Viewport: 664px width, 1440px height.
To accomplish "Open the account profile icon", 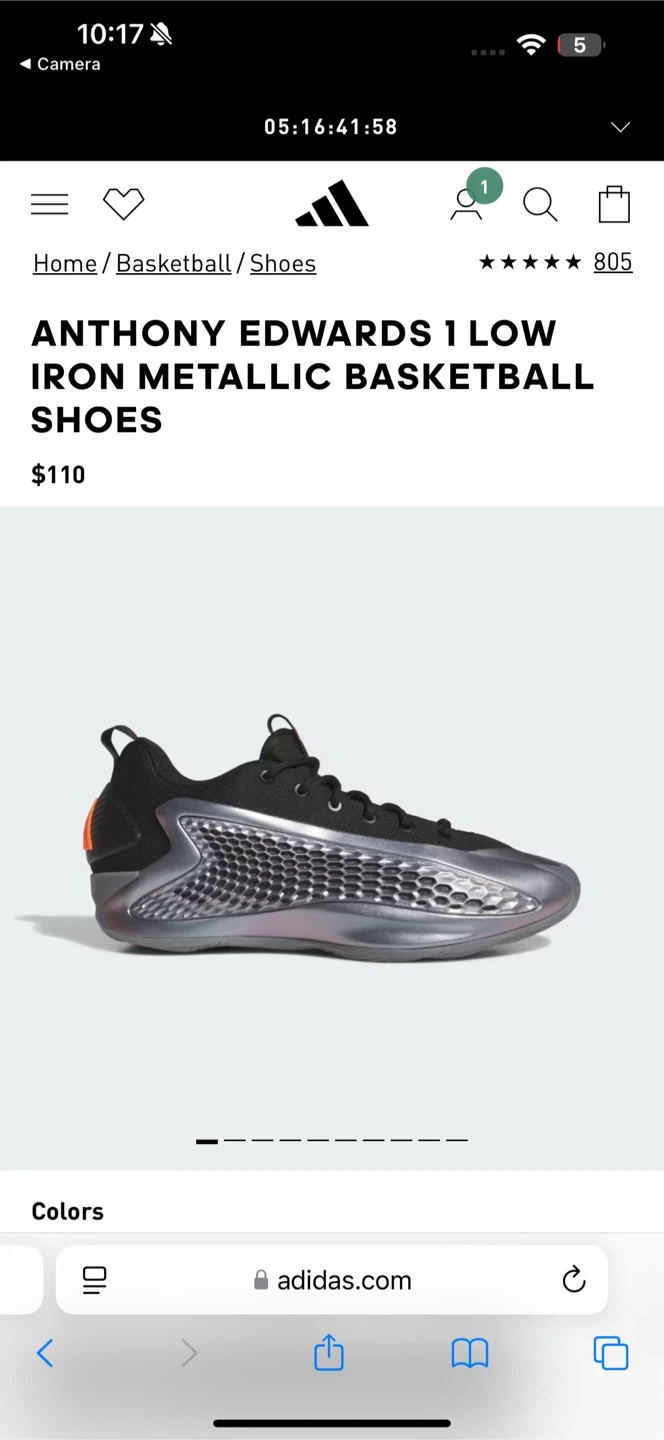I will (x=467, y=203).
